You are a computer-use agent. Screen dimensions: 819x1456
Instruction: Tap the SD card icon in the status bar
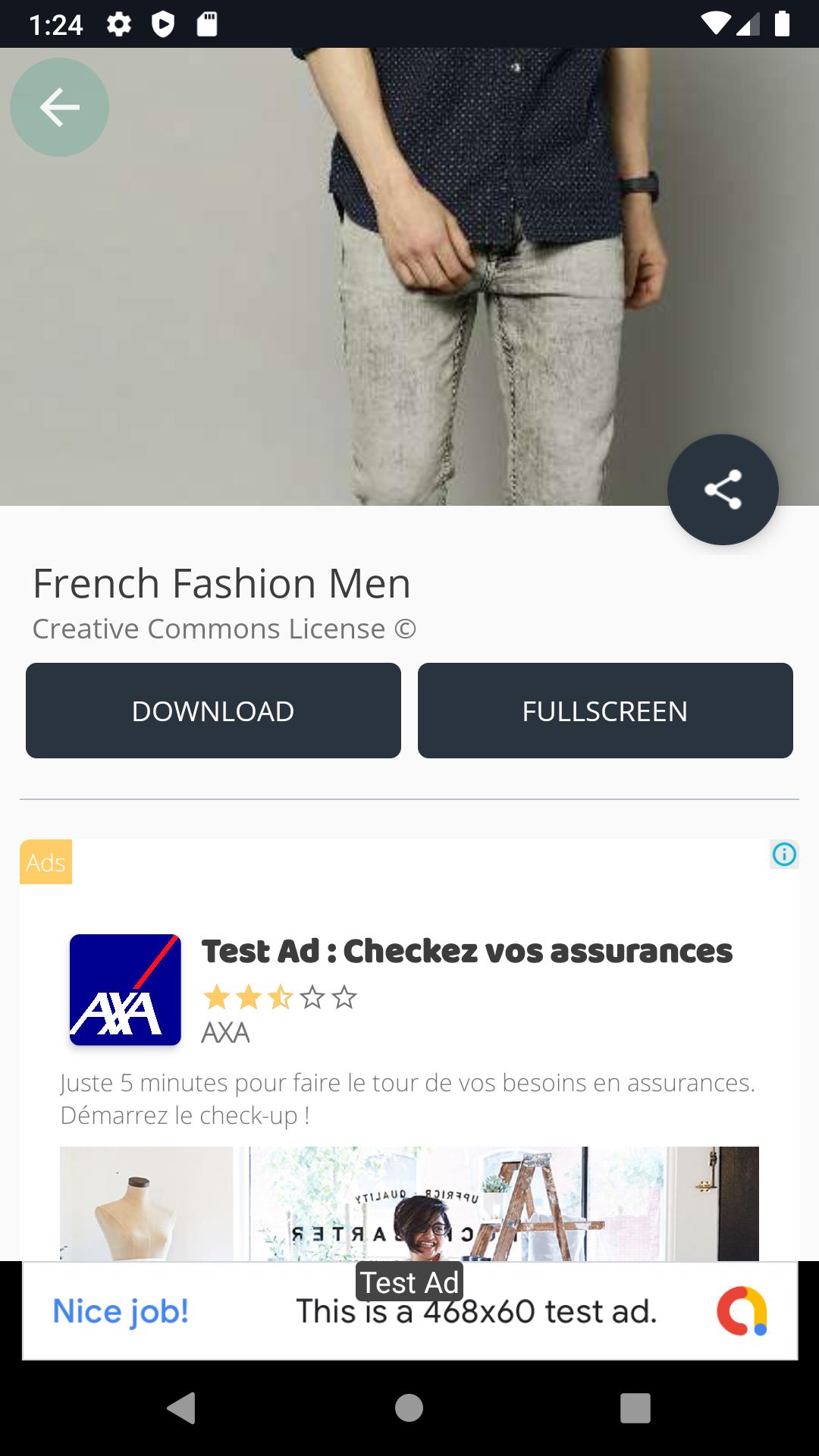206,23
